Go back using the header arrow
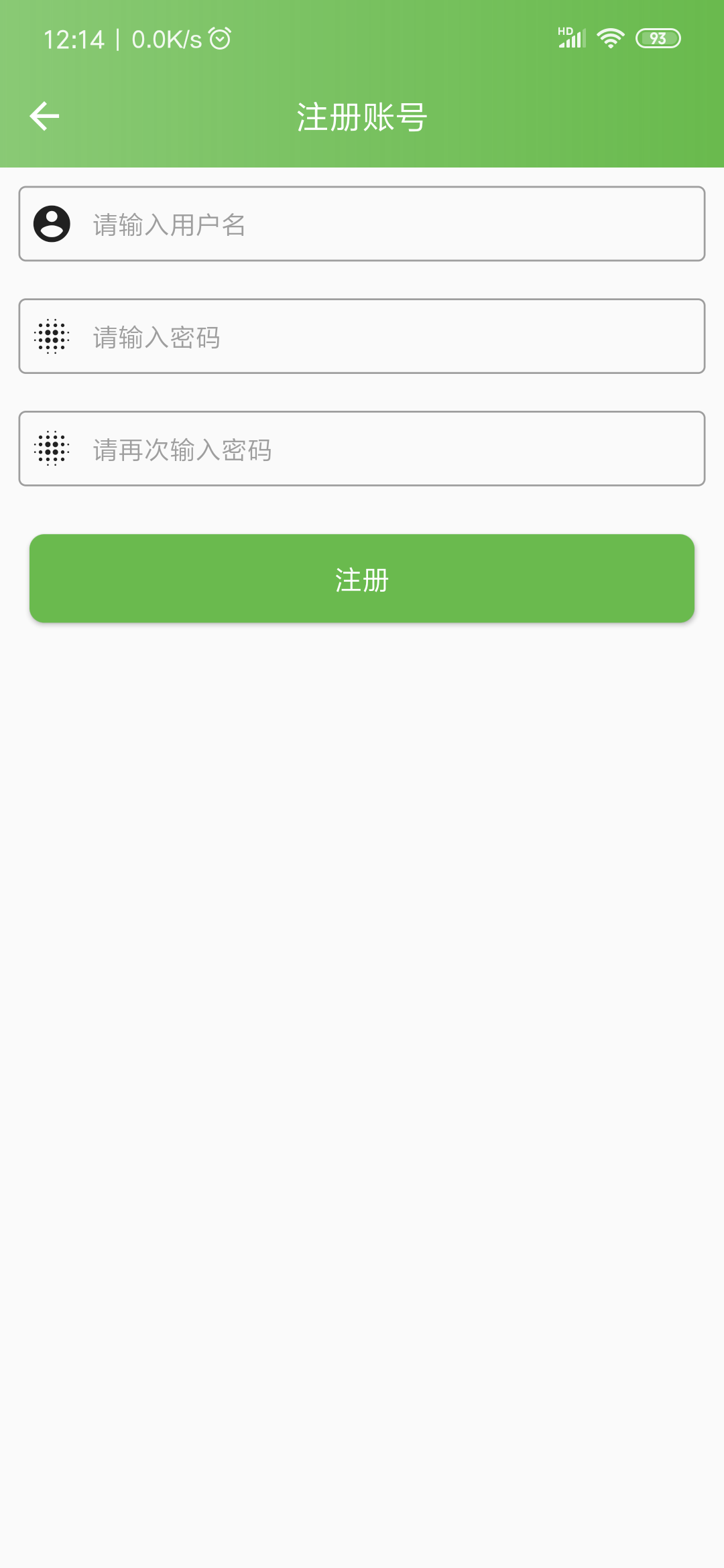 pyautogui.click(x=44, y=117)
